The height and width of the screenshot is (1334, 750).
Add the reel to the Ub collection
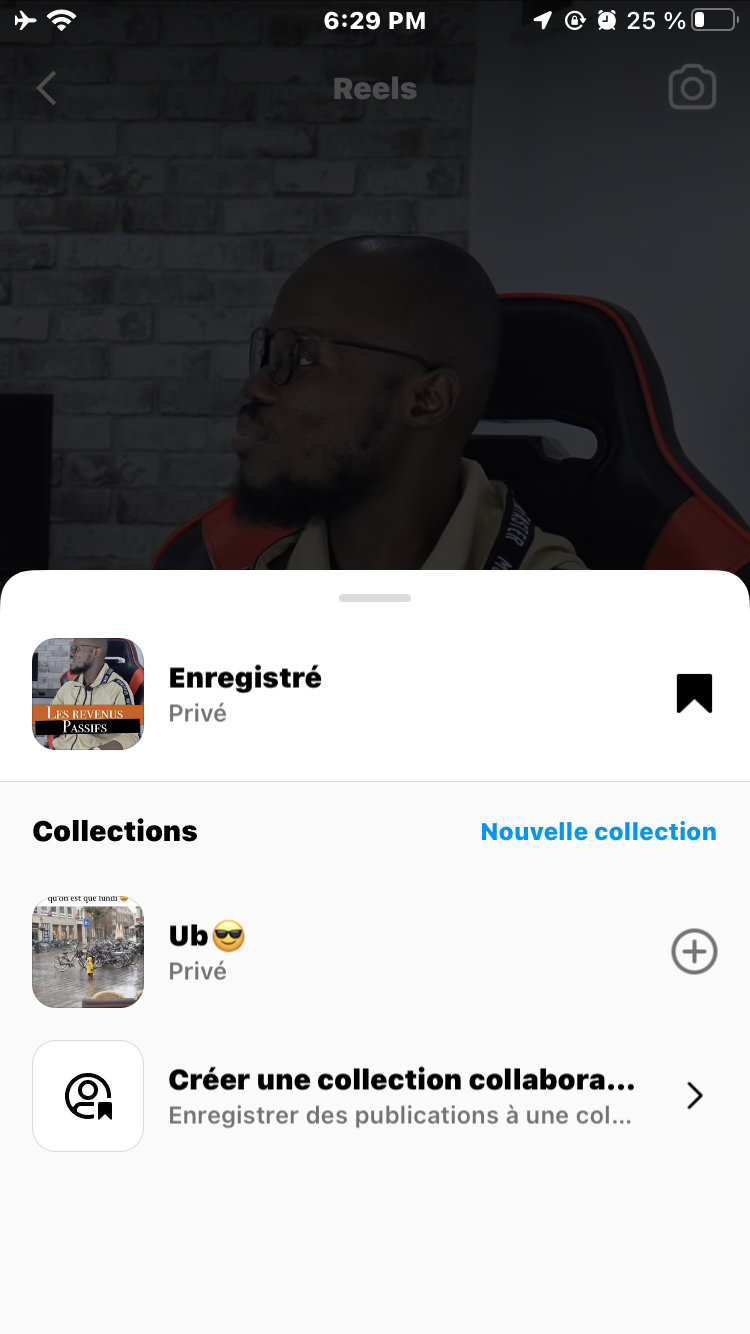click(694, 952)
